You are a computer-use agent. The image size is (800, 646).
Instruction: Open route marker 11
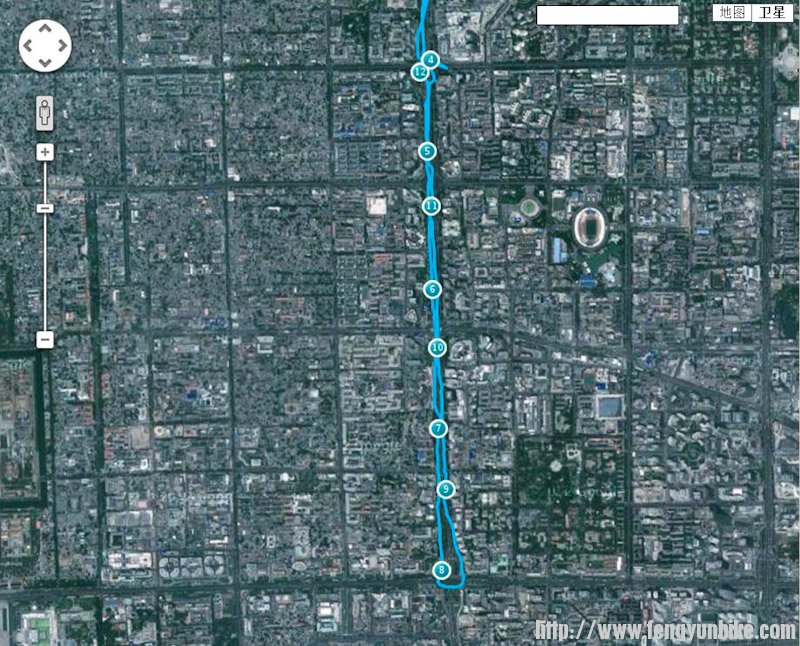point(431,206)
